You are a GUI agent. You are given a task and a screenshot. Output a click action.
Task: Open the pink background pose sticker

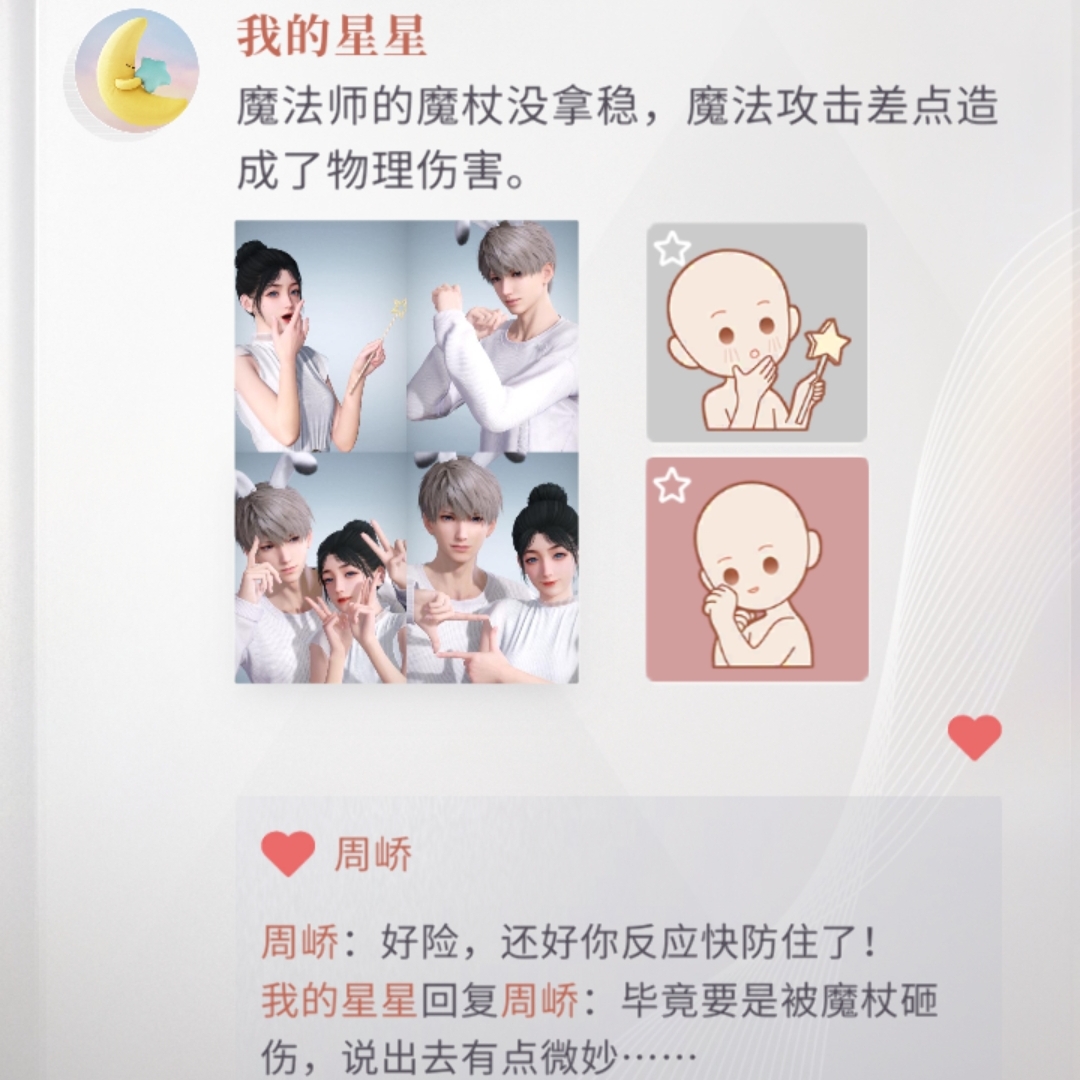pos(756,569)
